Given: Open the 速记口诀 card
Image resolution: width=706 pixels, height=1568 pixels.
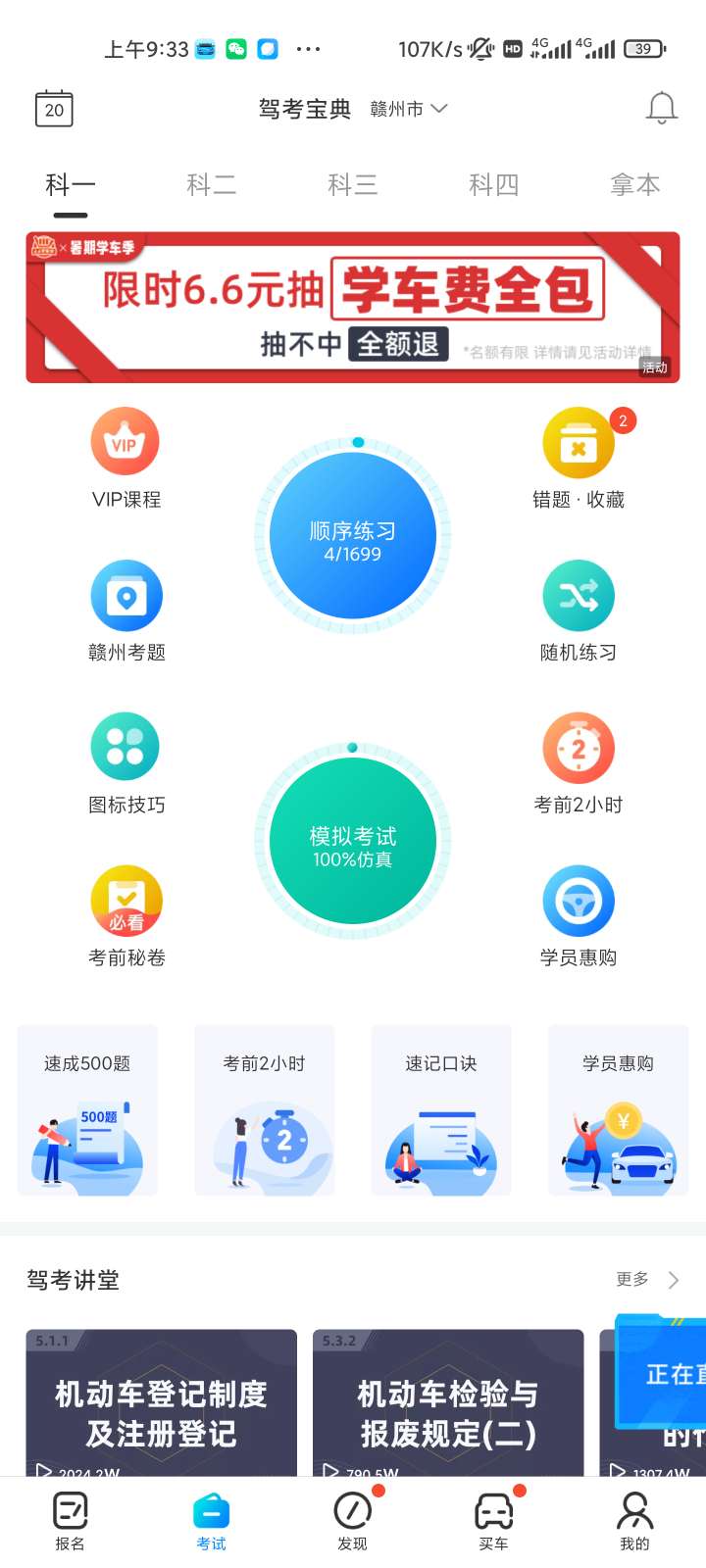Looking at the screenshot, I should tap(441, 1110).
